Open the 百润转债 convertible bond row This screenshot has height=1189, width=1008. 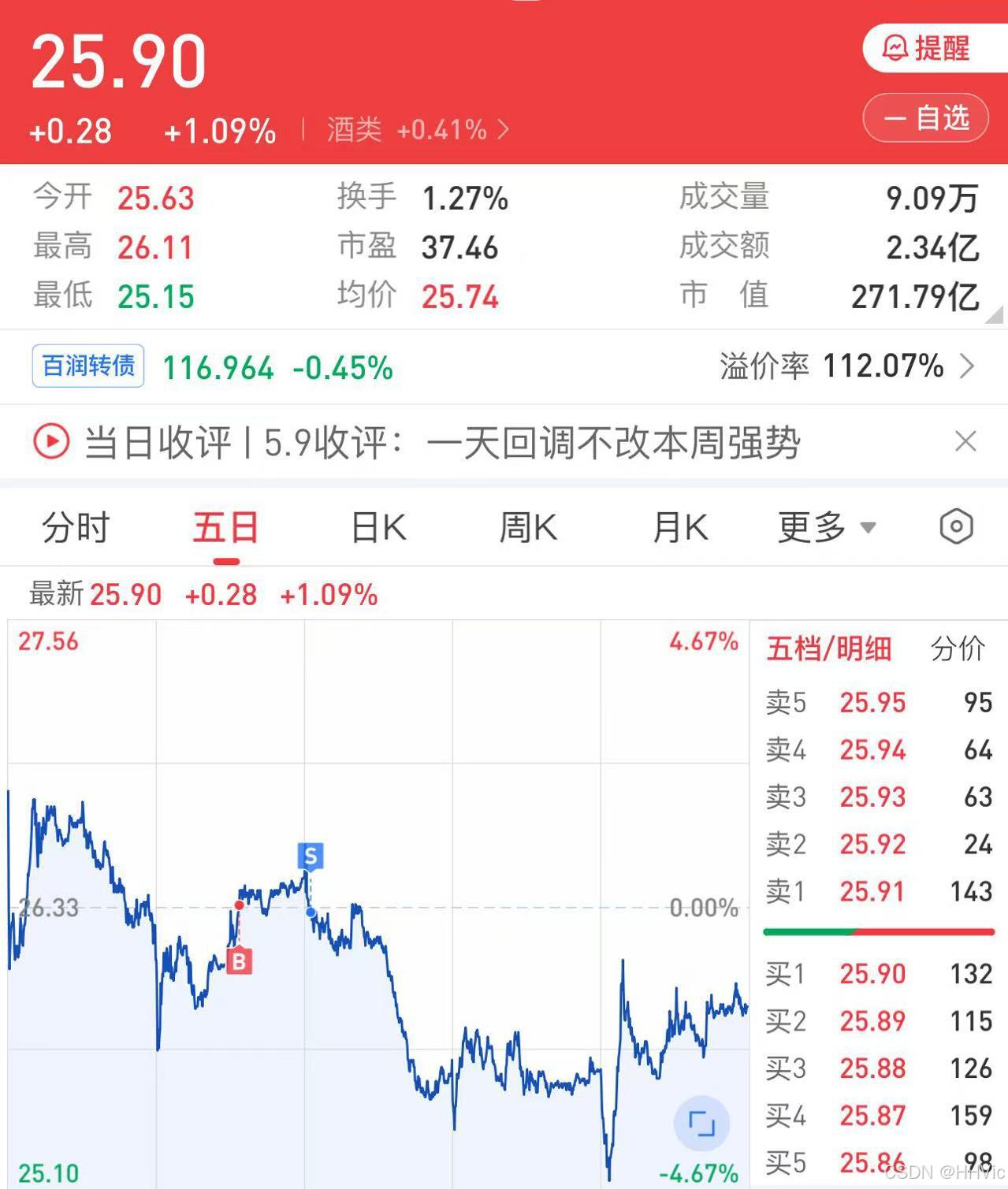tap(88, 366)
